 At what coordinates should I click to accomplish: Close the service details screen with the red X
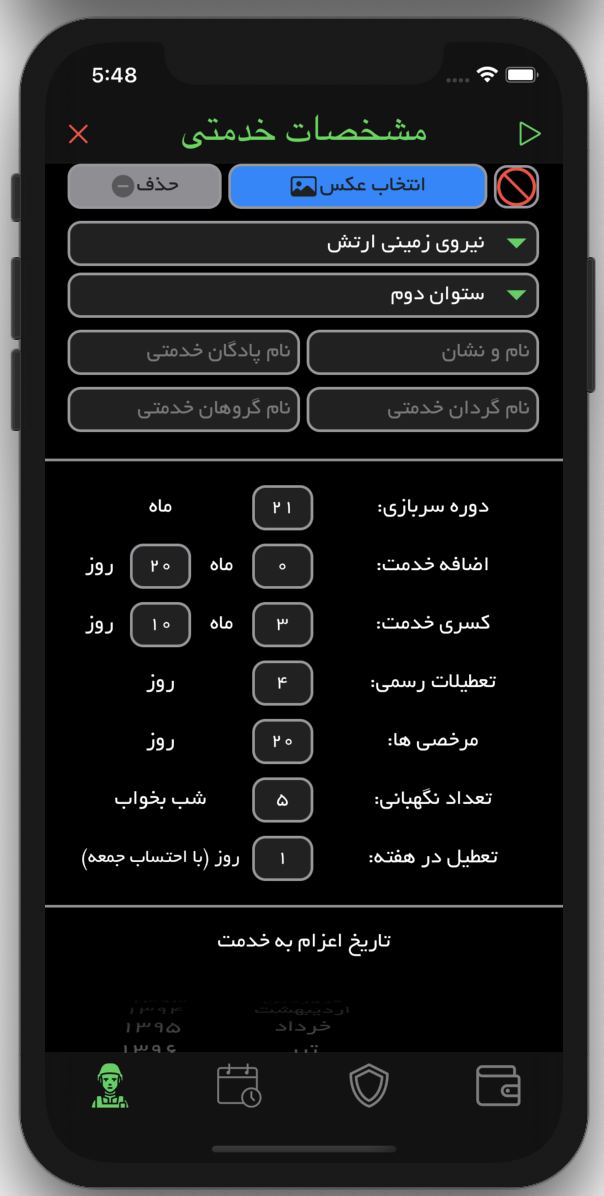click(x=78, y=134)
